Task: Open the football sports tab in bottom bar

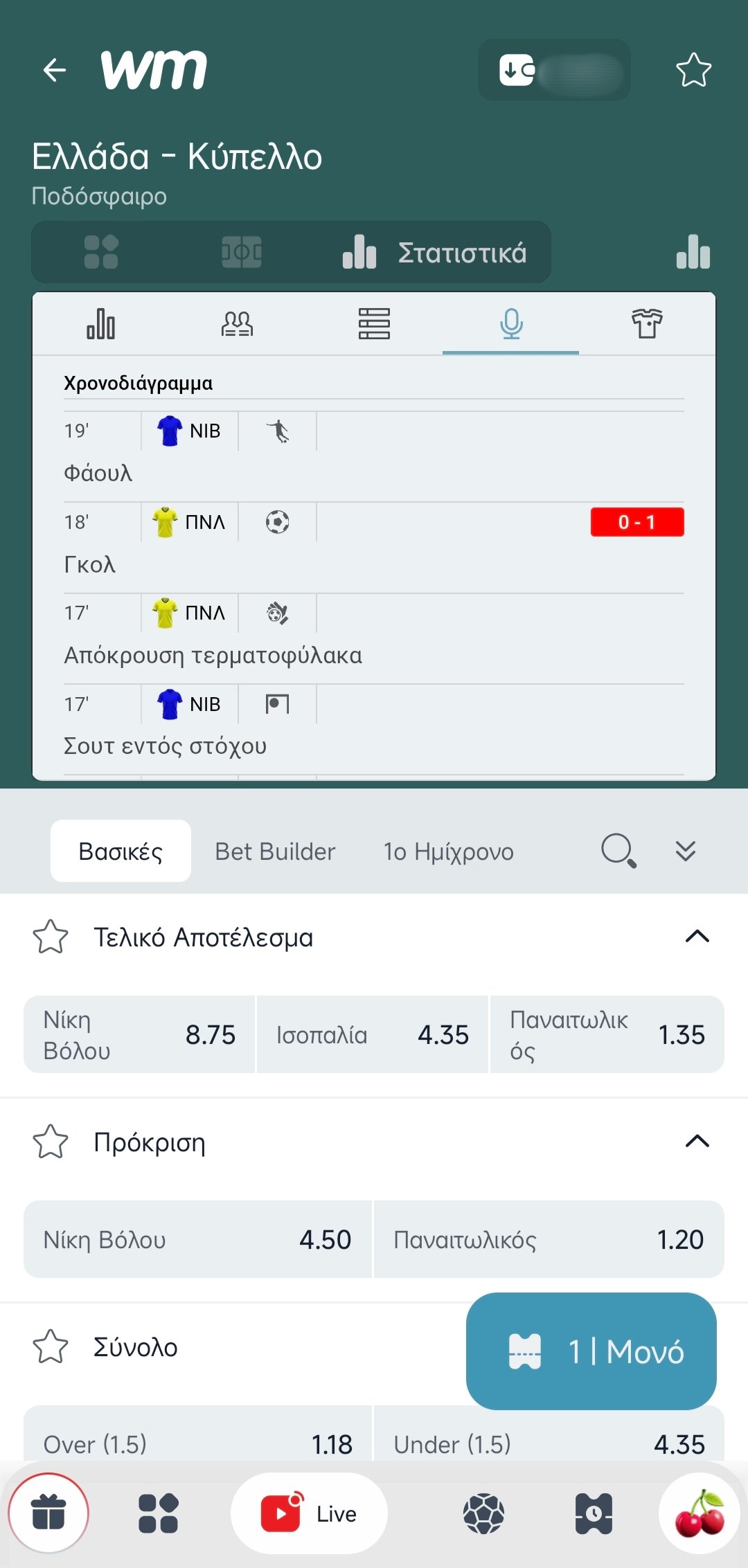Action: click(x=483, y=1514)
